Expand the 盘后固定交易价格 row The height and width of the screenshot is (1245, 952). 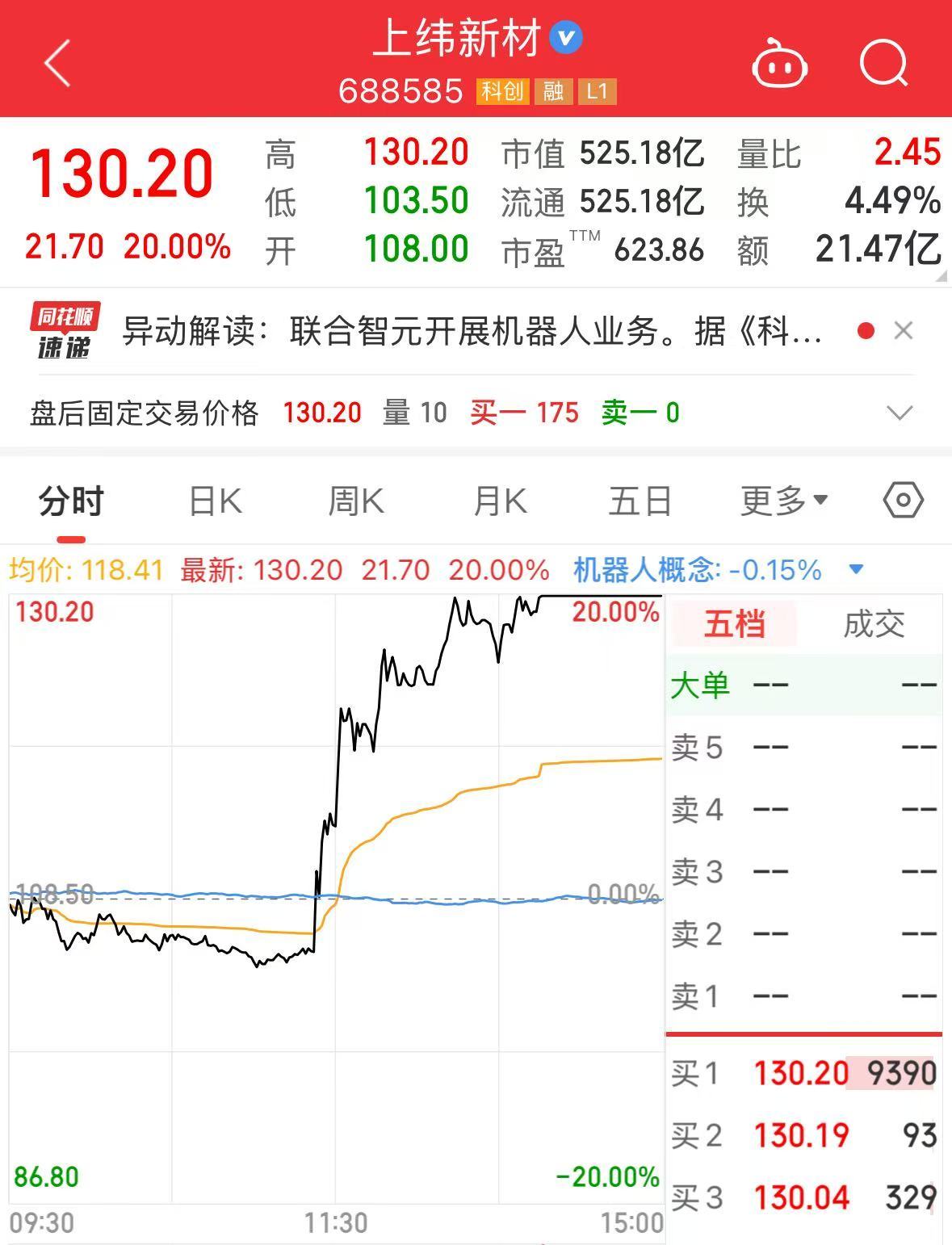tap(899, 413)
